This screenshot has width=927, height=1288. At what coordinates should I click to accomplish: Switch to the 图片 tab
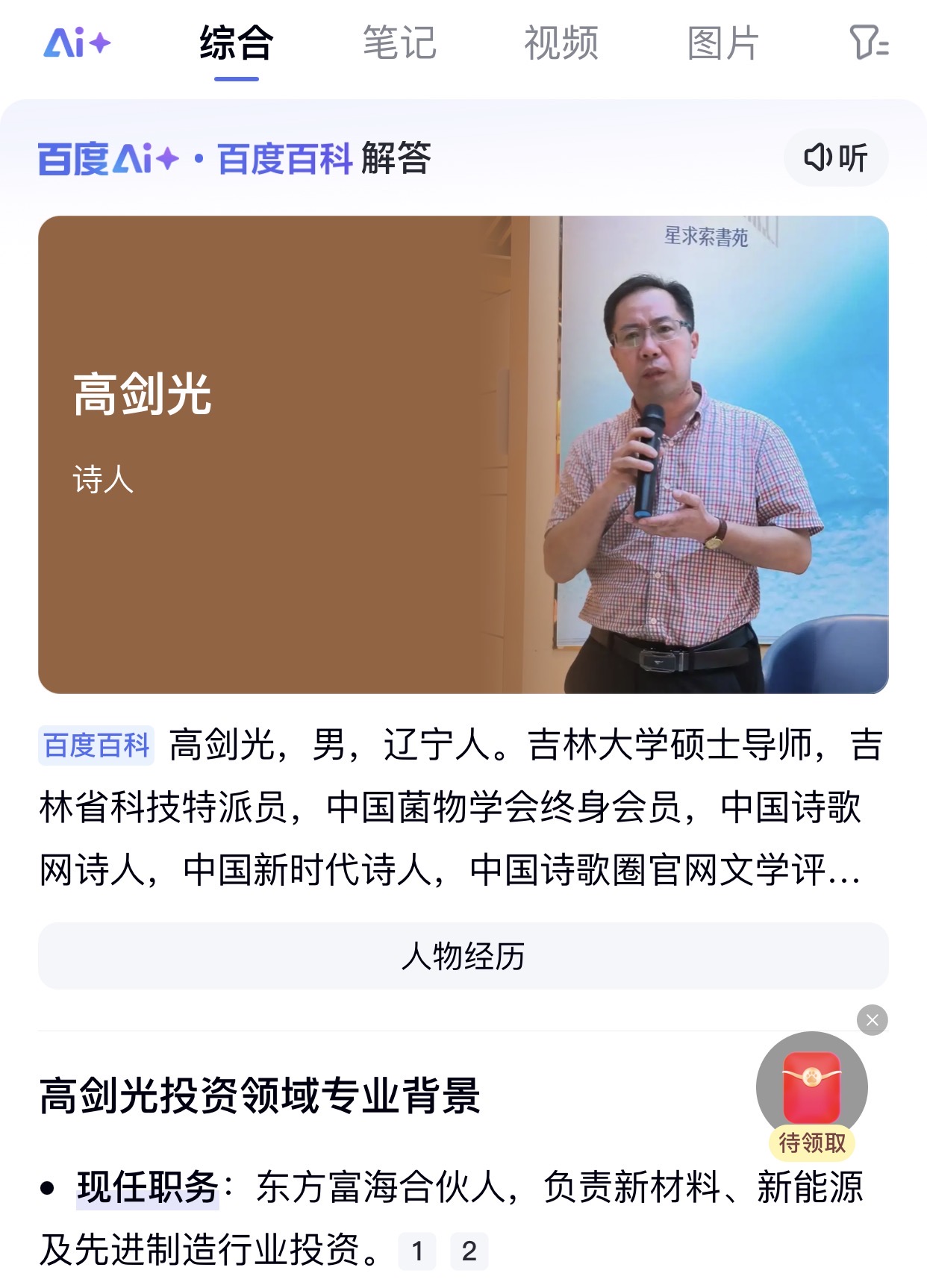(722, 43)
